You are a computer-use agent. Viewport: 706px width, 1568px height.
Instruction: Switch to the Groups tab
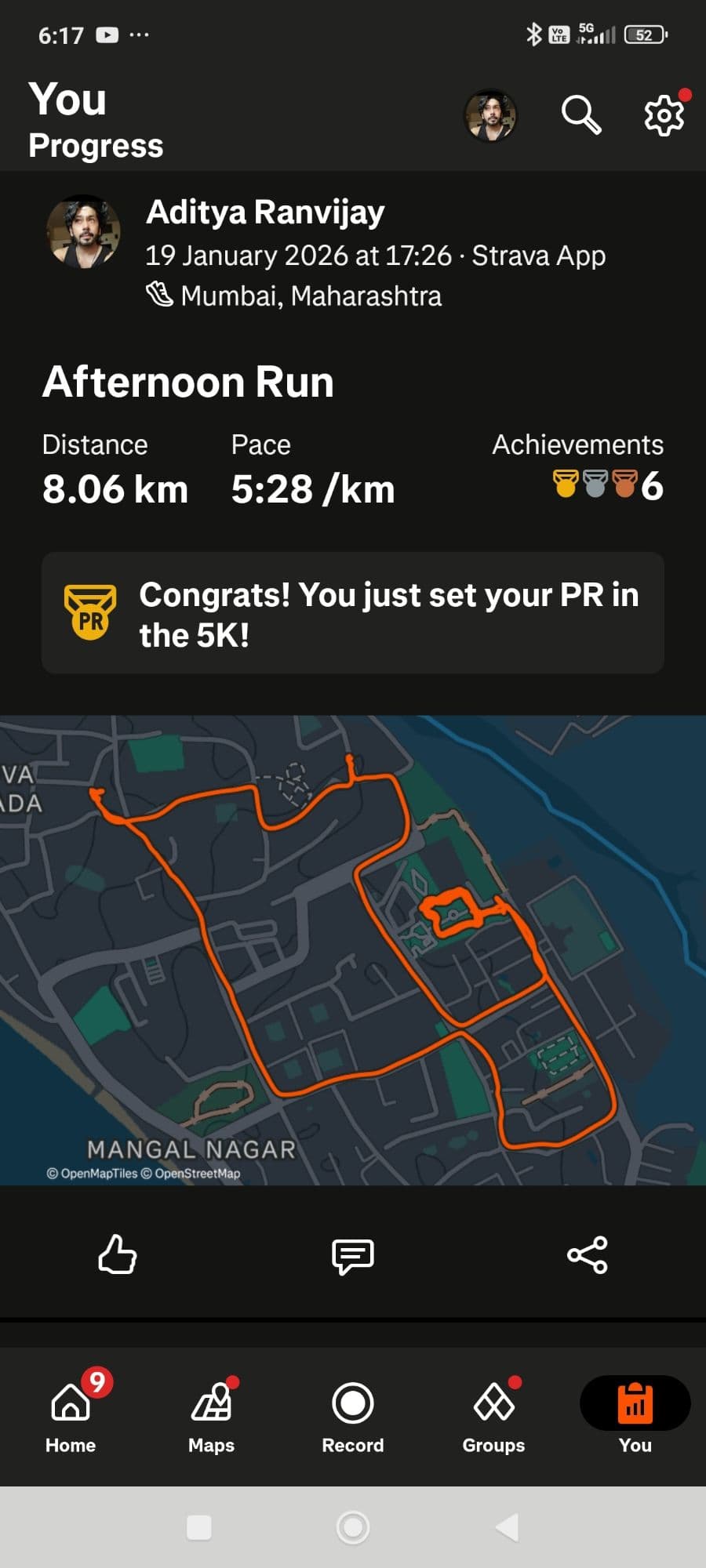(x=493, y=1416)
